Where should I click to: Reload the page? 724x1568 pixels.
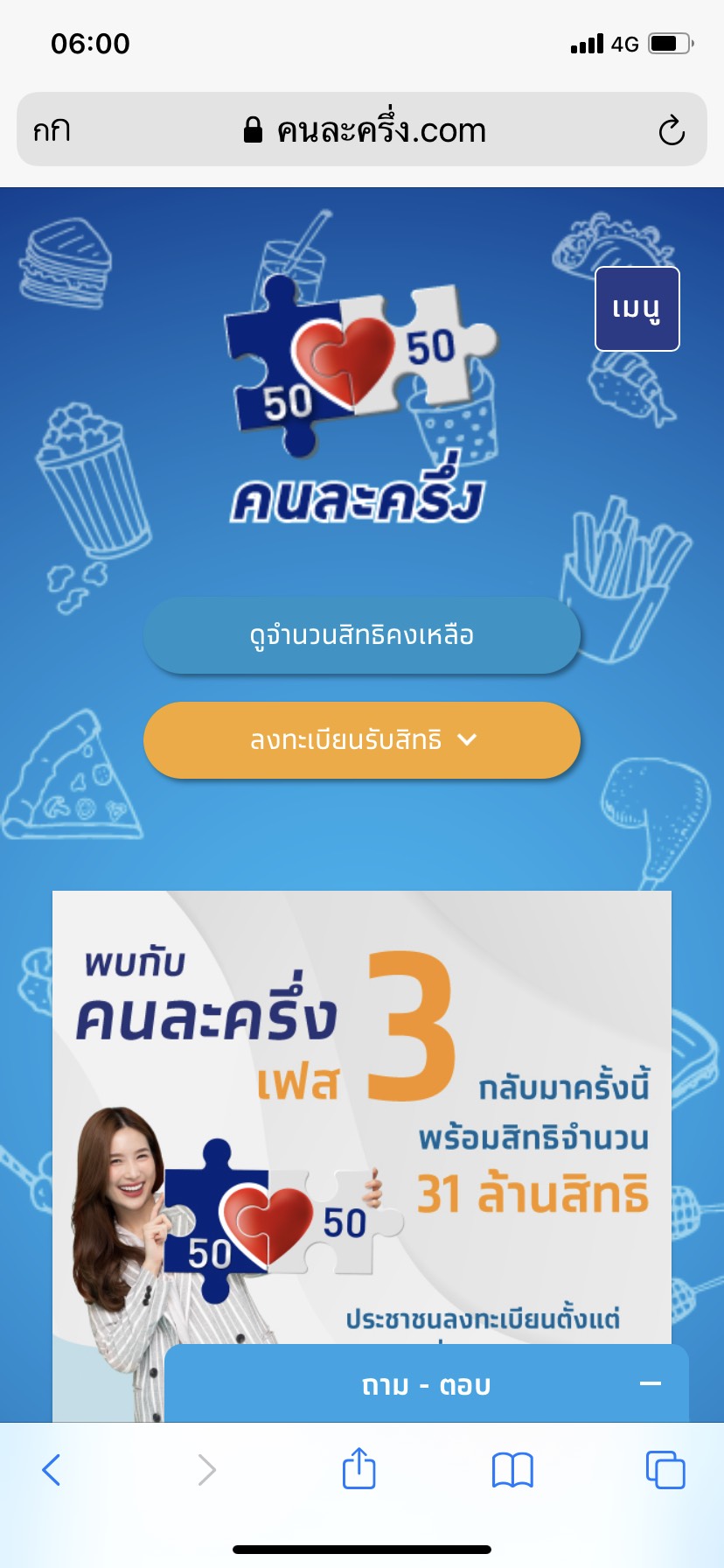(x=671, y=130)
